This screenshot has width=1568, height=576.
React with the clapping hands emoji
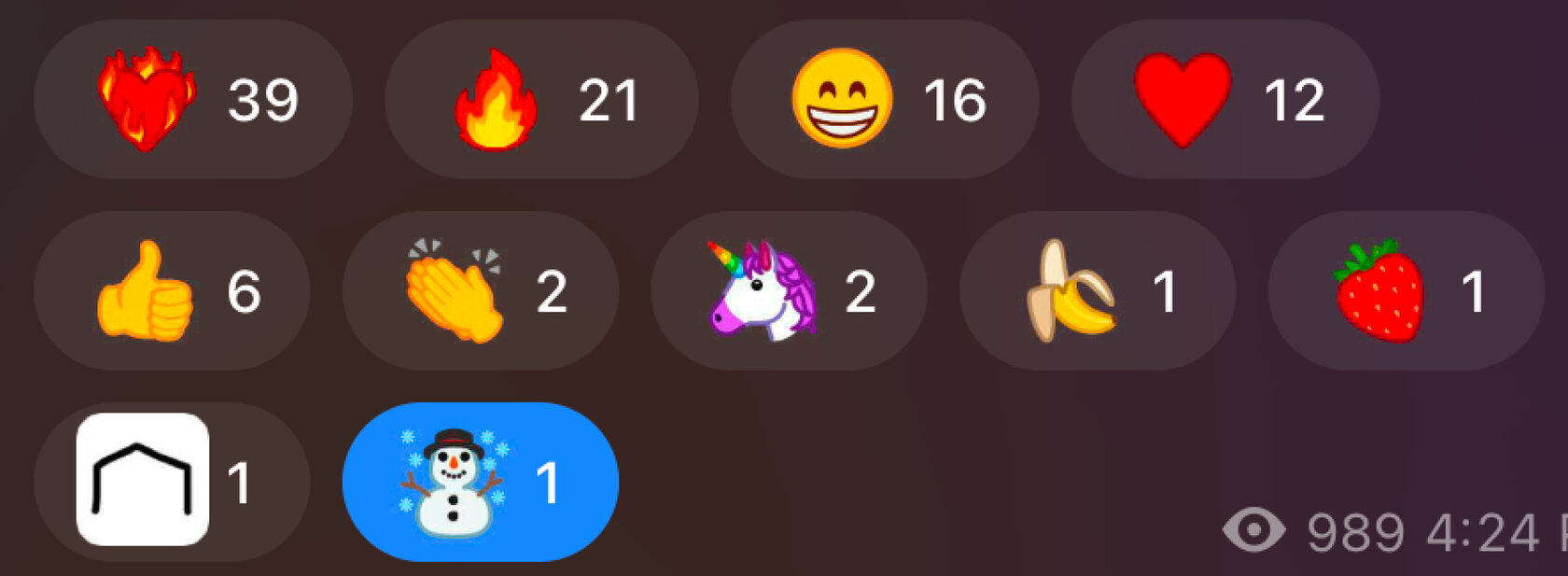pos(480,291)
